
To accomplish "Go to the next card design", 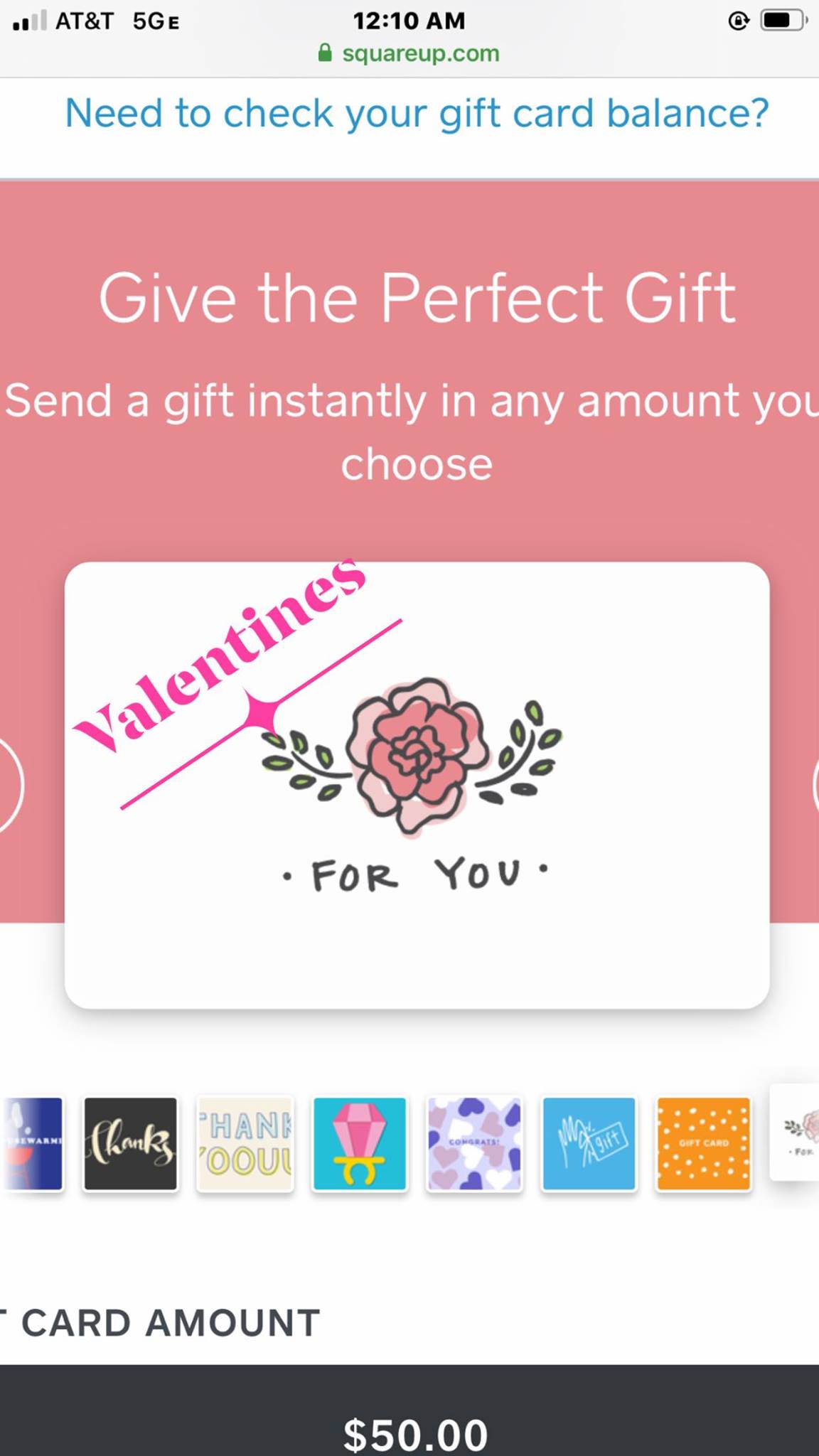I will [813, 786].
